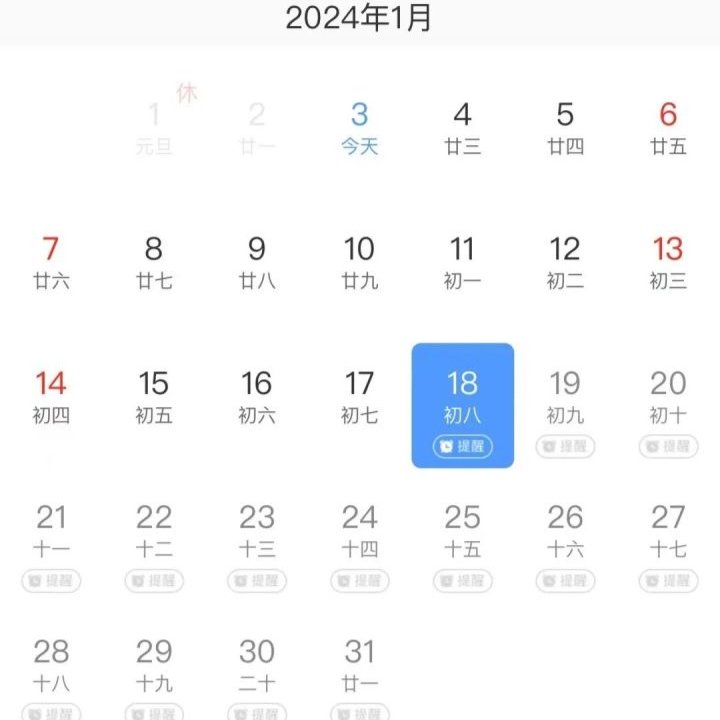Select January 16 初六

coord(257,396)
